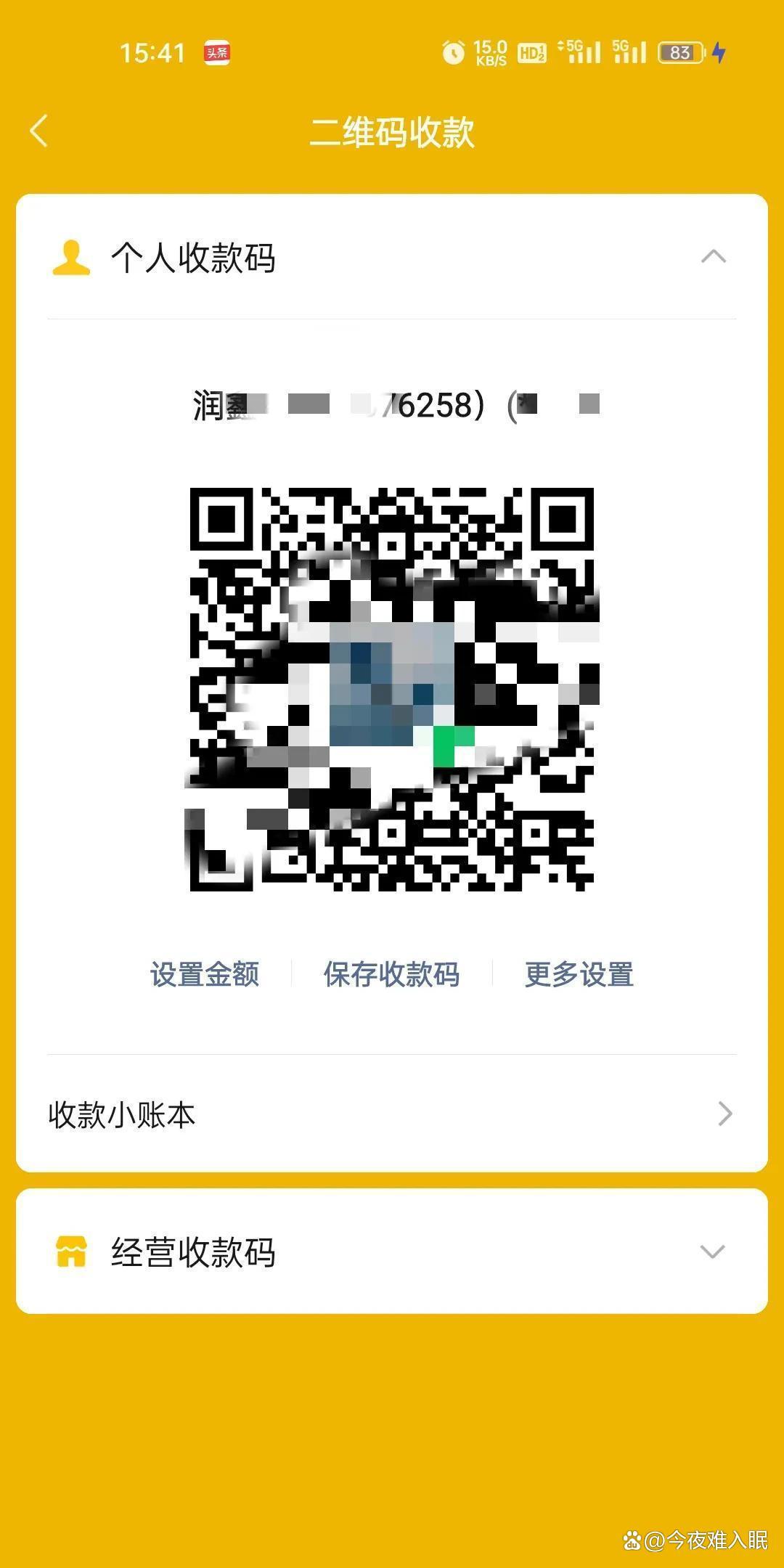Open 设置金额 to set an amount
This screenshot has height=1568, width=784.
pyautogui.click(x=205, y=975)
